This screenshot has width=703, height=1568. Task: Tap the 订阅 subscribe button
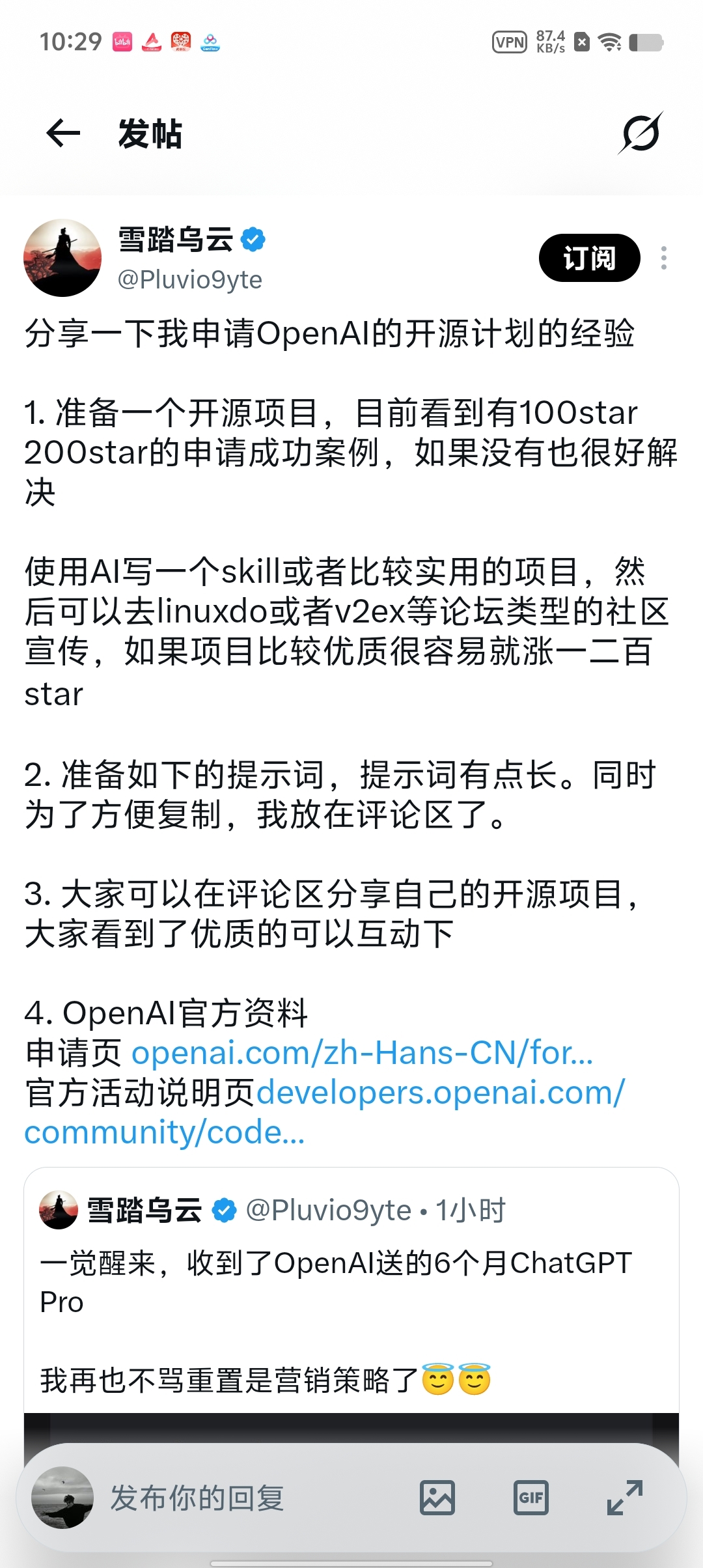point(589,258)
